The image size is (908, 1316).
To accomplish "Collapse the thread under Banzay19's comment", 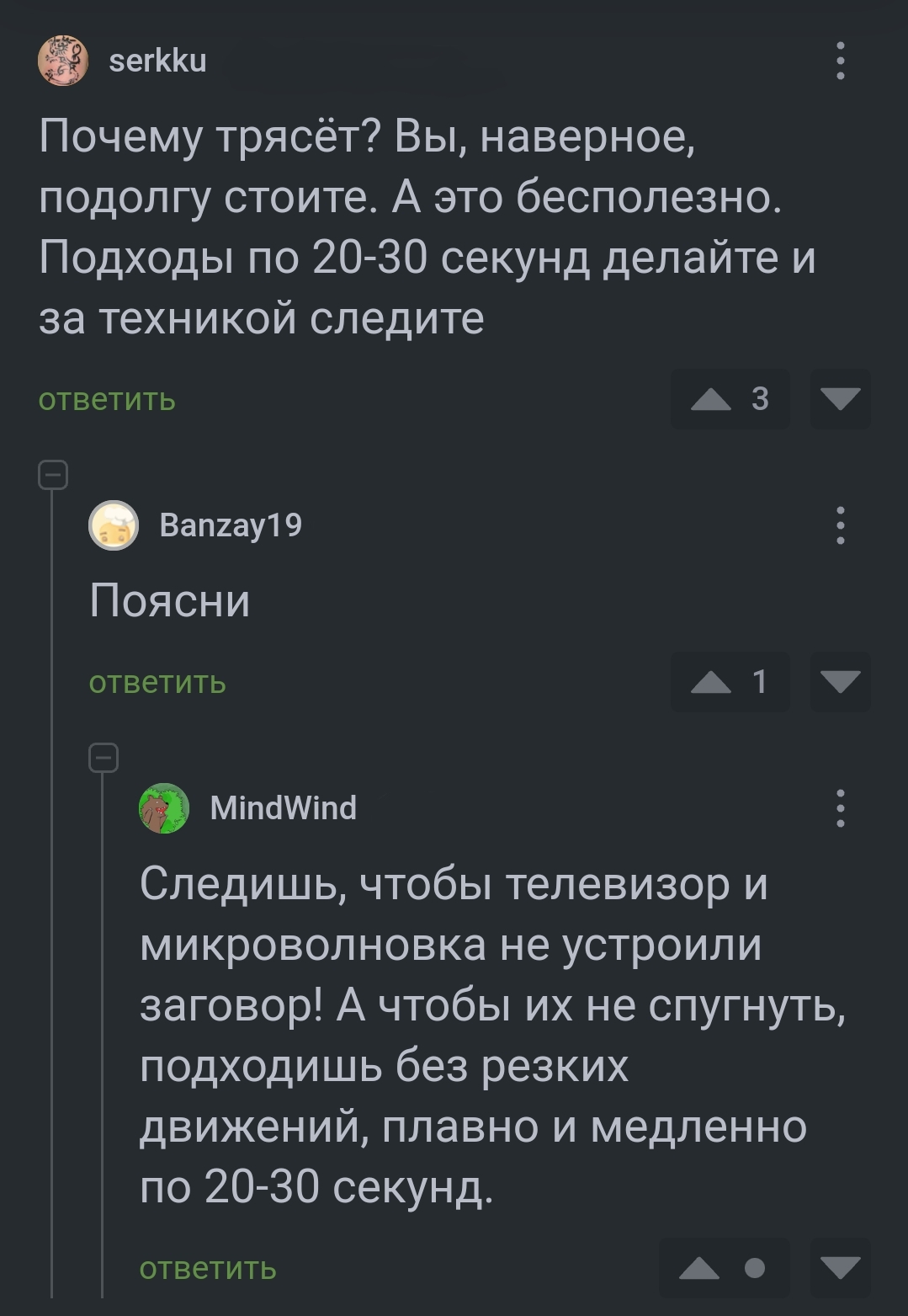I will [x=104, y=759].
